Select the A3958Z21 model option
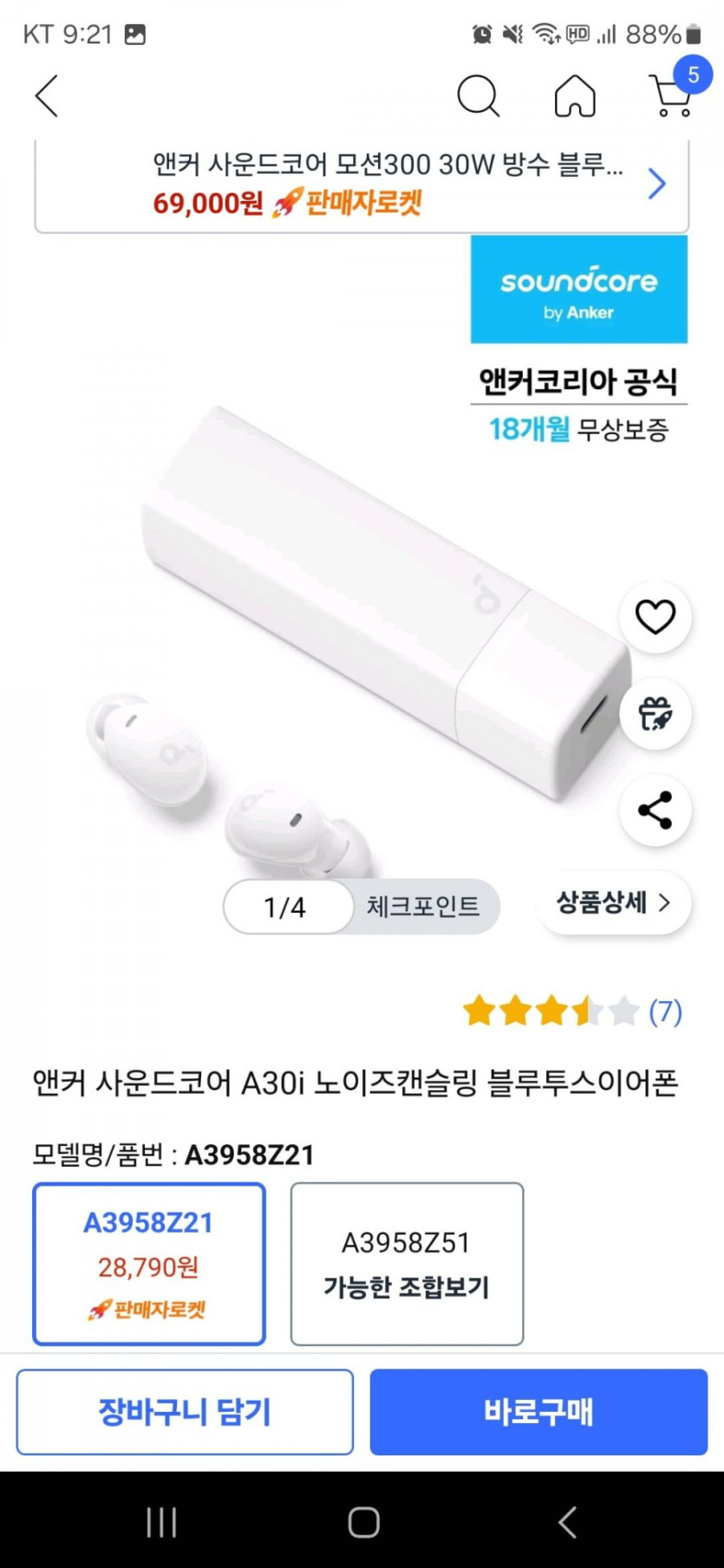The width and height of the screenshot is (724, 1568). coord(149,1264)
